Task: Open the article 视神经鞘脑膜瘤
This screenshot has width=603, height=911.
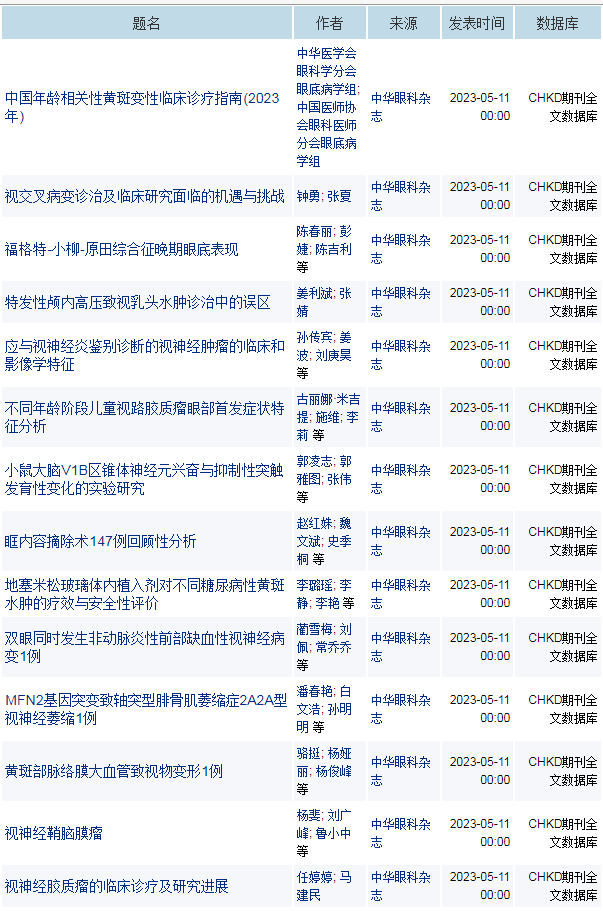Action: (53, 833)
